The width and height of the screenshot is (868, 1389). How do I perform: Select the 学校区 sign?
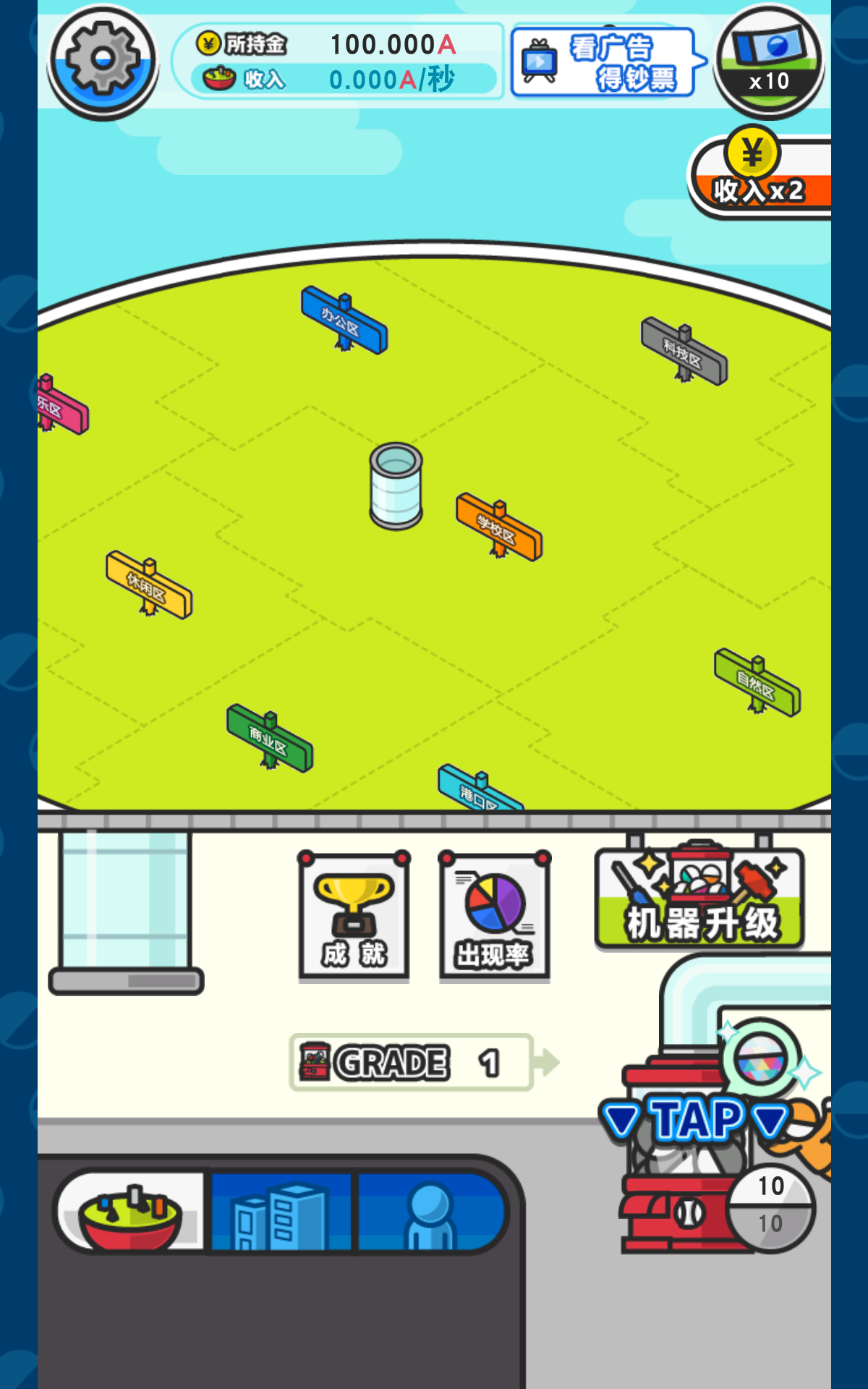point(499,528)
